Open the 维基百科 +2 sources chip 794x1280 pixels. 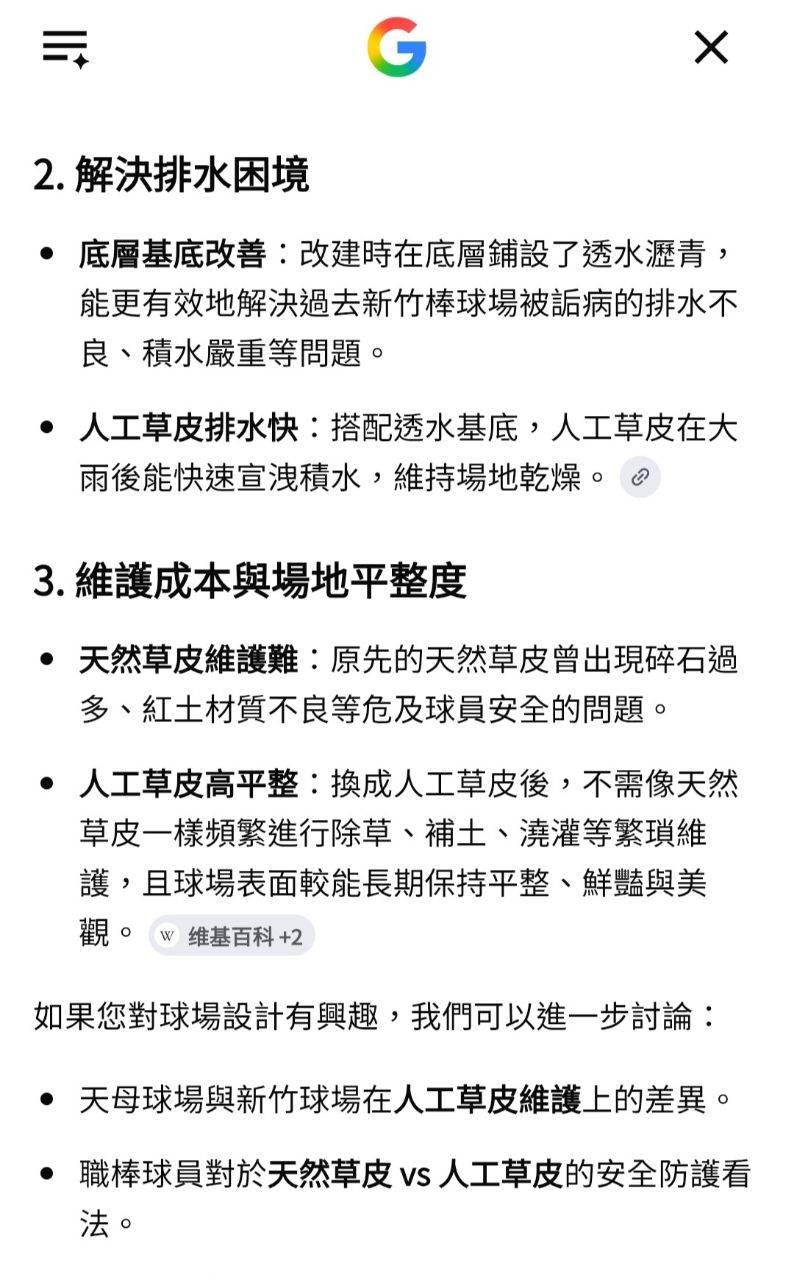coord(232,936)
